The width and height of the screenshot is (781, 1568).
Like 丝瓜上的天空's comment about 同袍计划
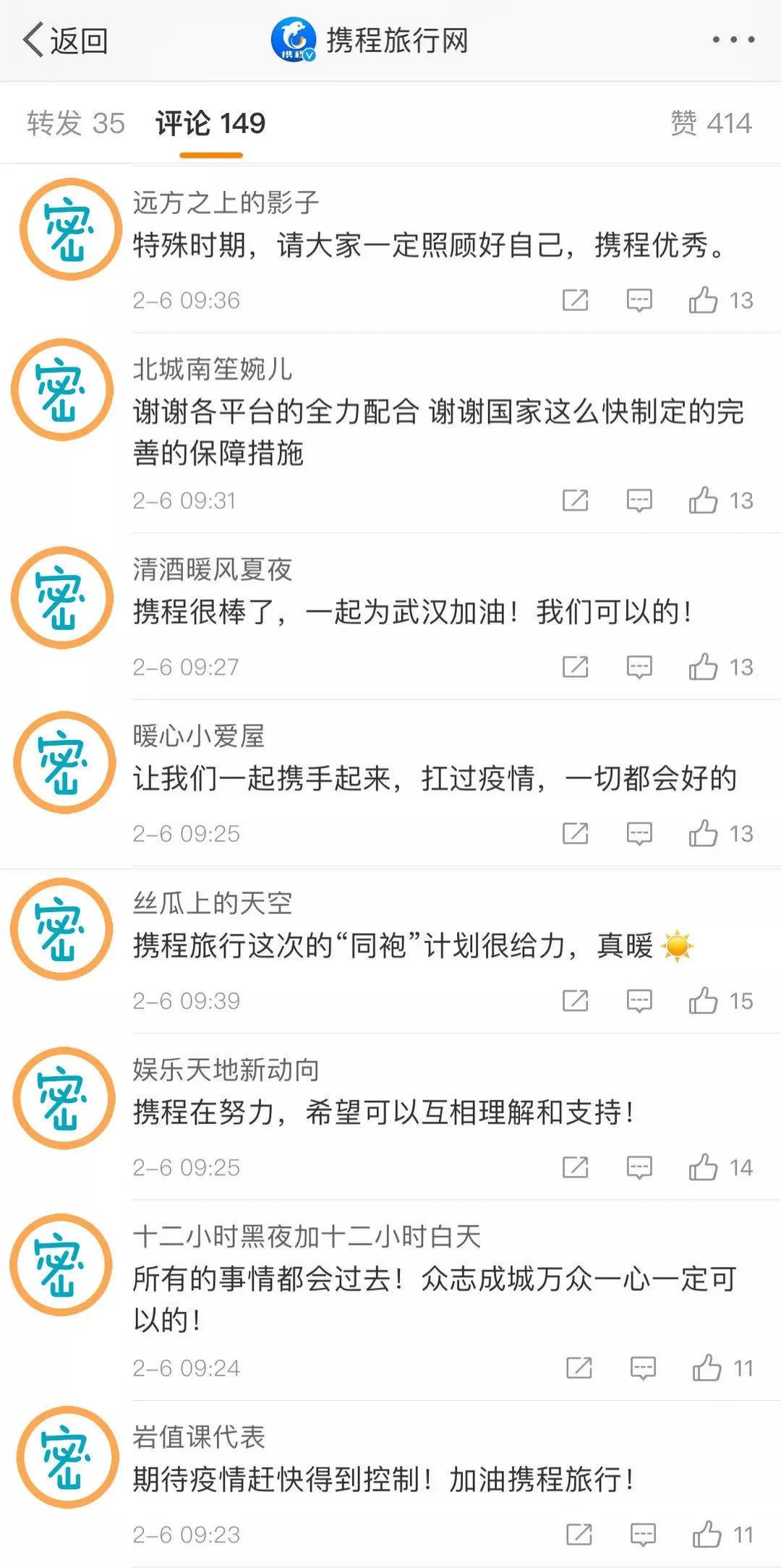coord(704,1001)
